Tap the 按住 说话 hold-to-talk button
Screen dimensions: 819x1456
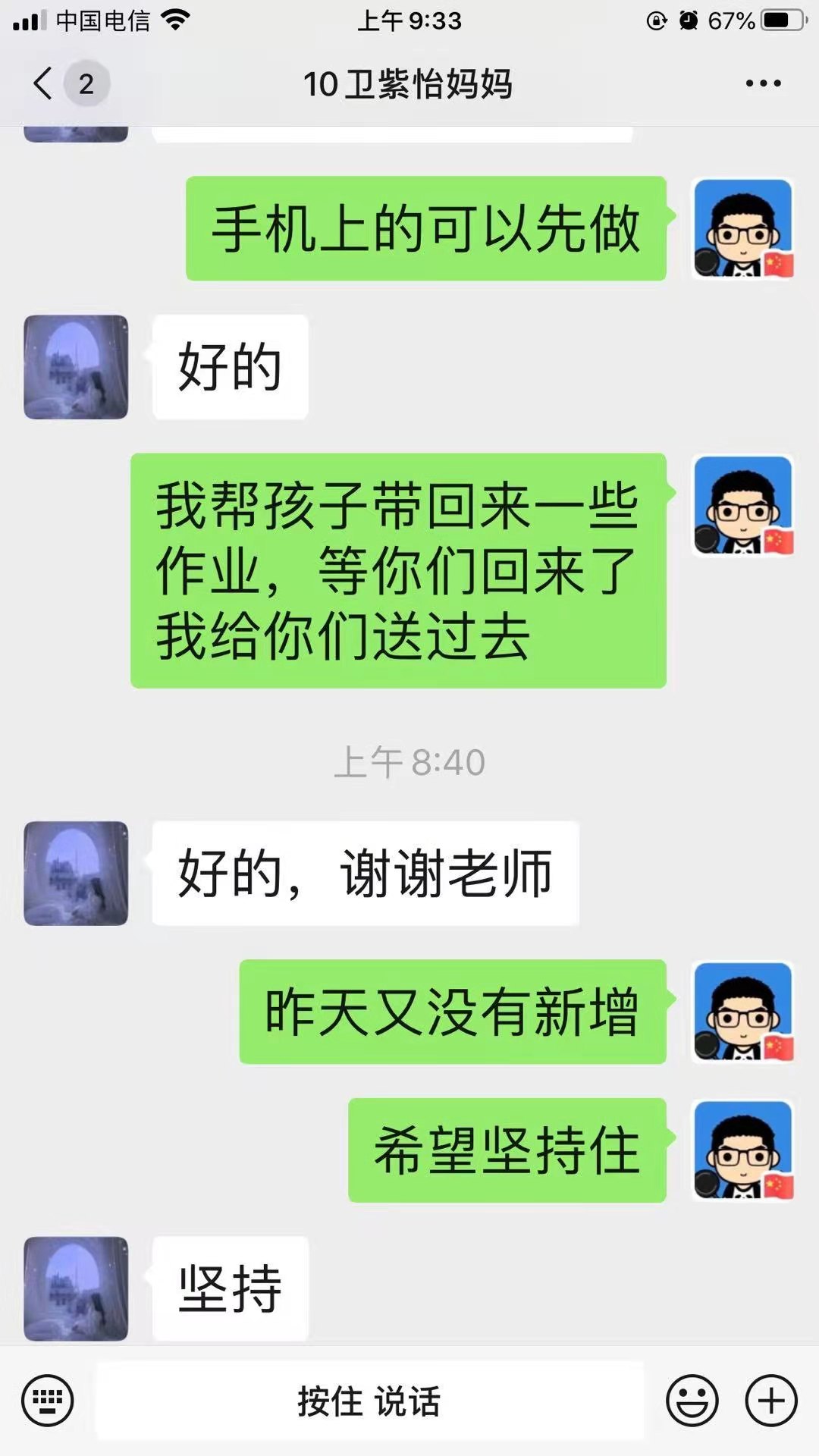[x=369, y=1401]
